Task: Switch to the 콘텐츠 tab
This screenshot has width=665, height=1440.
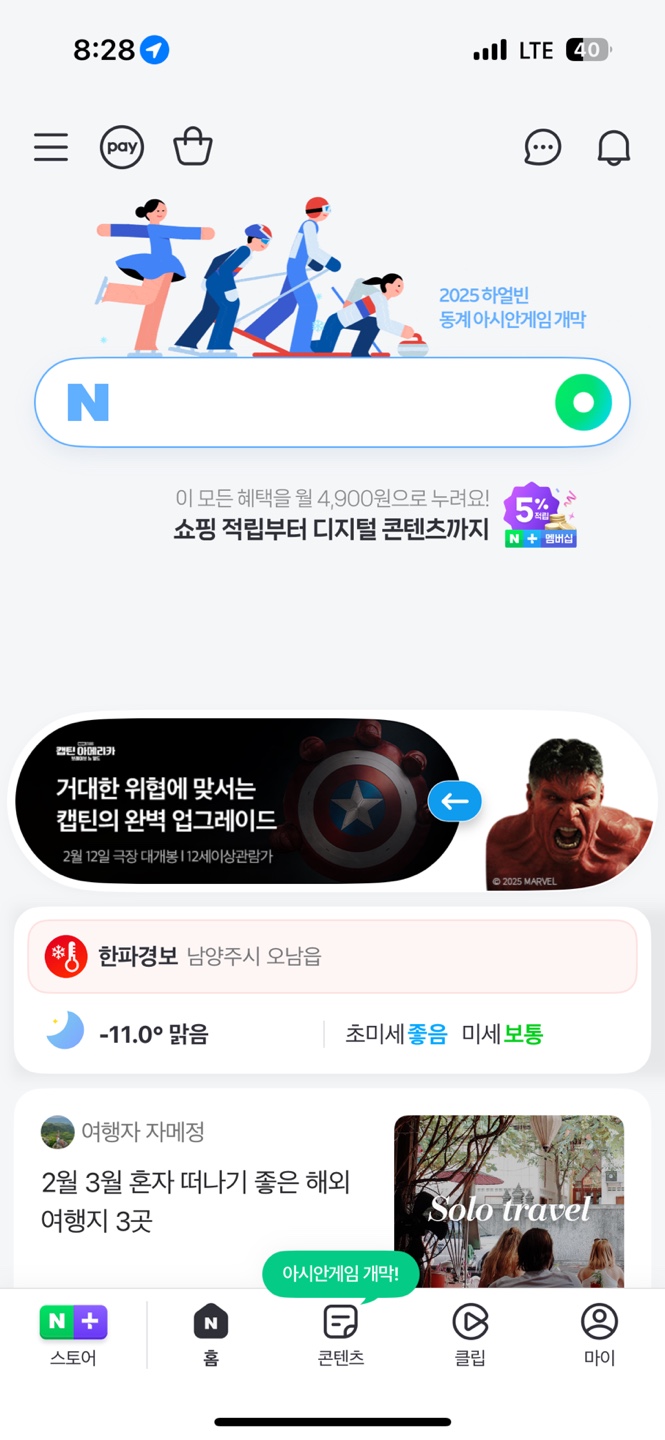Action: pyautogui.click(x=340, y=1335)
